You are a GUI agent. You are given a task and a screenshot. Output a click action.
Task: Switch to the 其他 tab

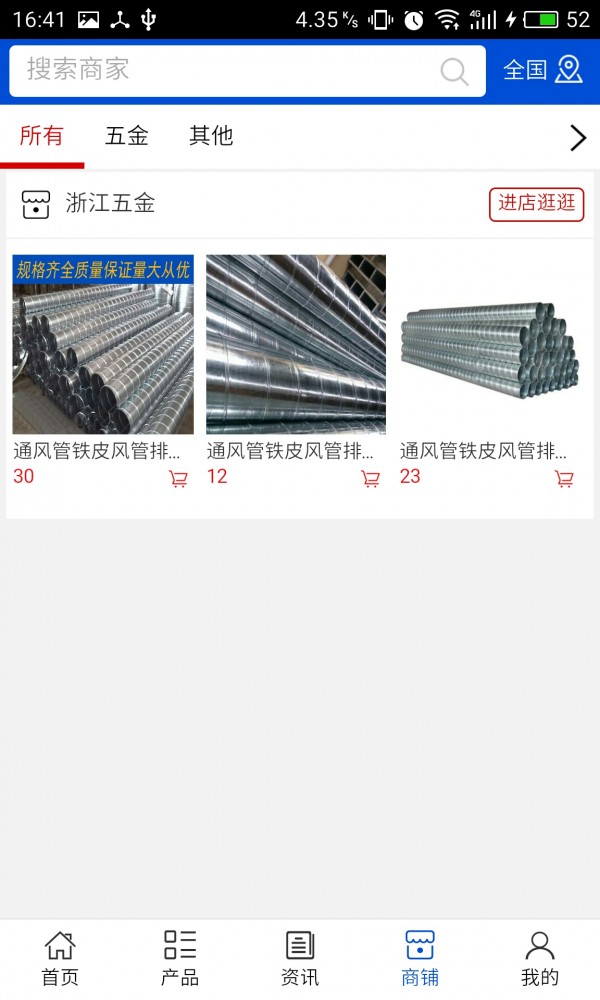click(211, 136)
